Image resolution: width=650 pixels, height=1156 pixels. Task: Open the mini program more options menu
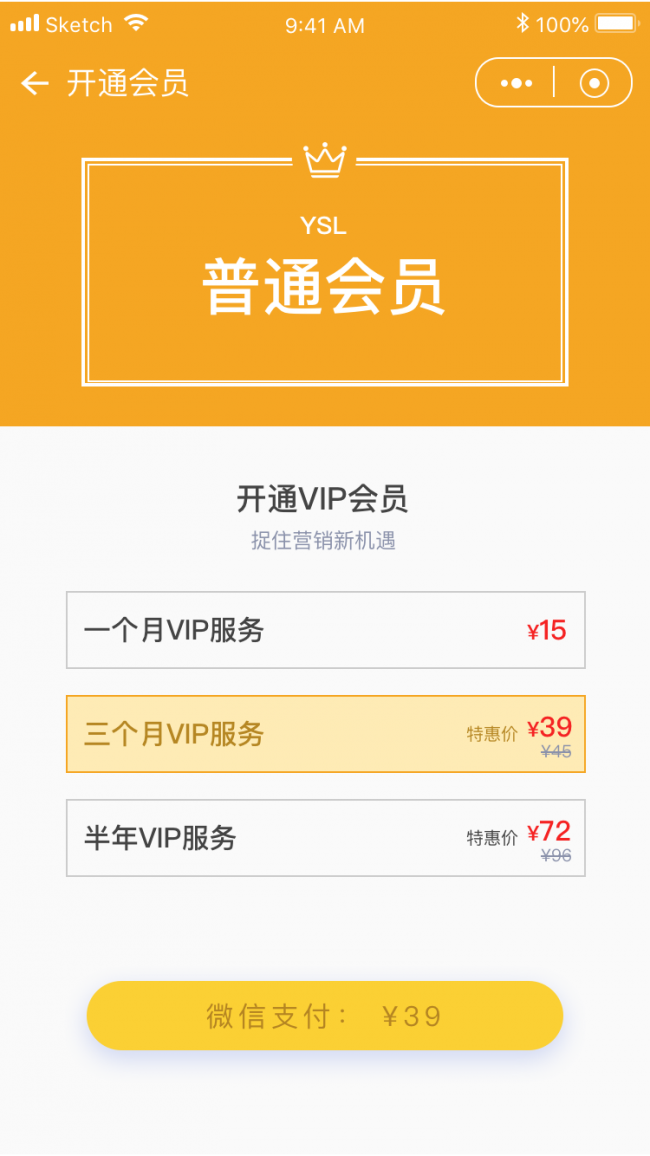[516, 83]
